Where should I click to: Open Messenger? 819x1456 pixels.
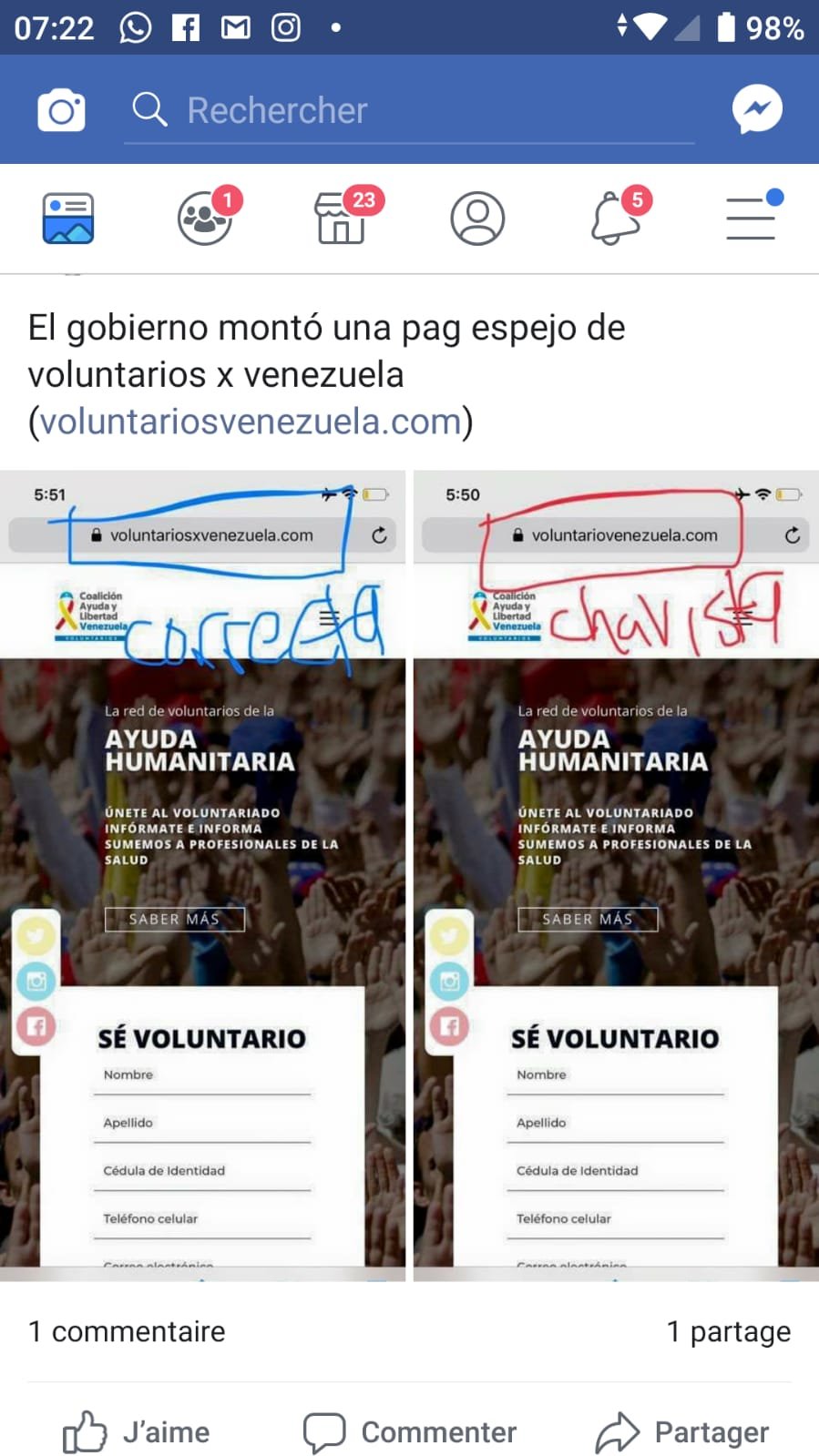[x=757, y=109]
